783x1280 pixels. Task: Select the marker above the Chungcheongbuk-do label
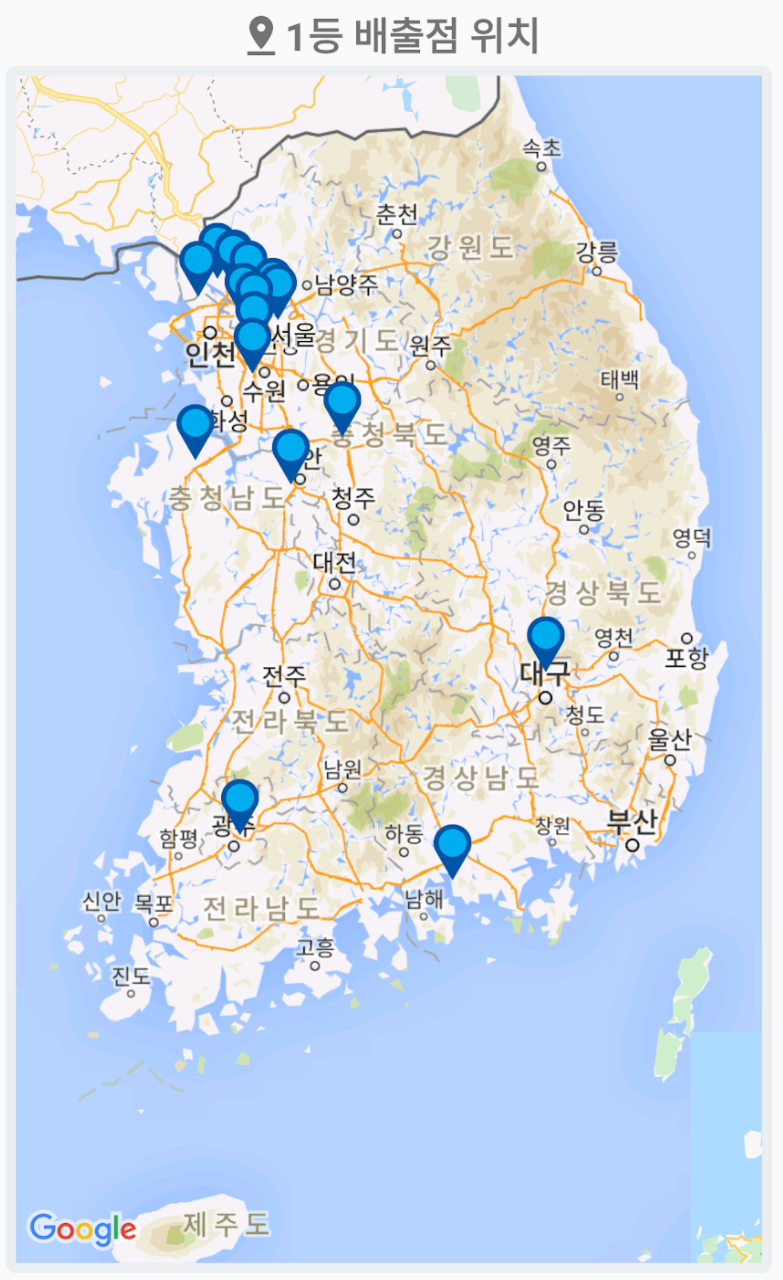(x=342, y=404)
